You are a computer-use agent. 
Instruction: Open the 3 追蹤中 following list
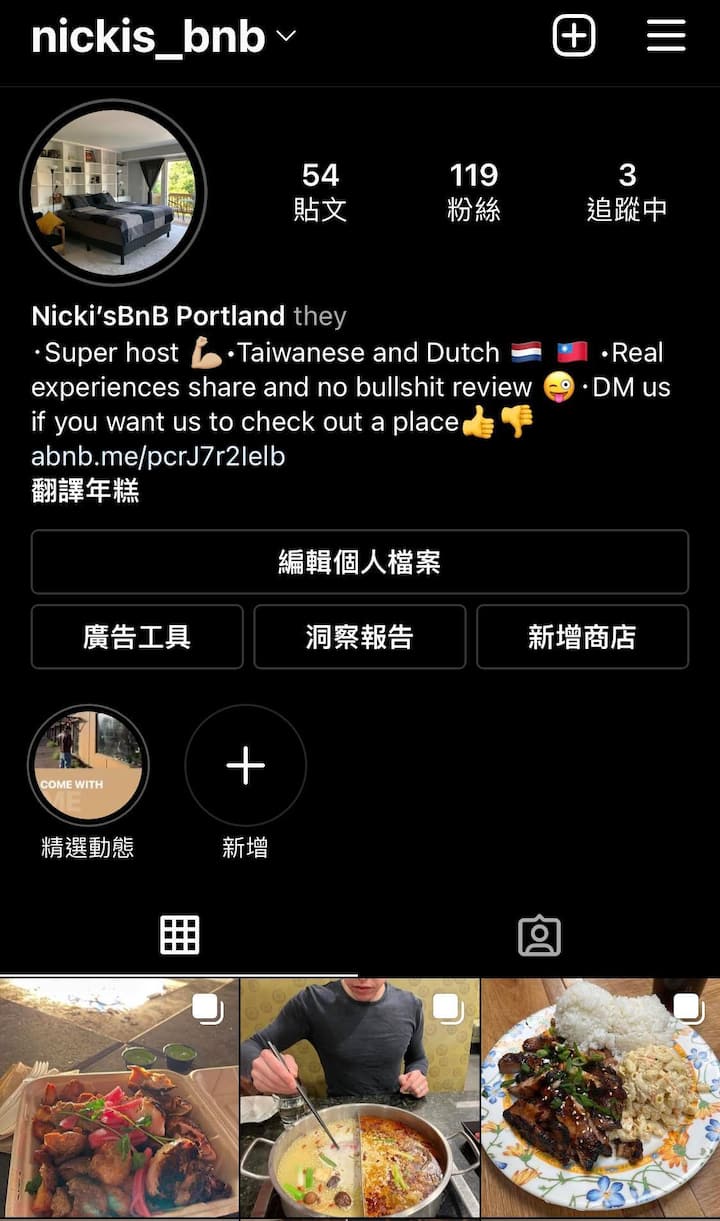click(x=626, y=192)
